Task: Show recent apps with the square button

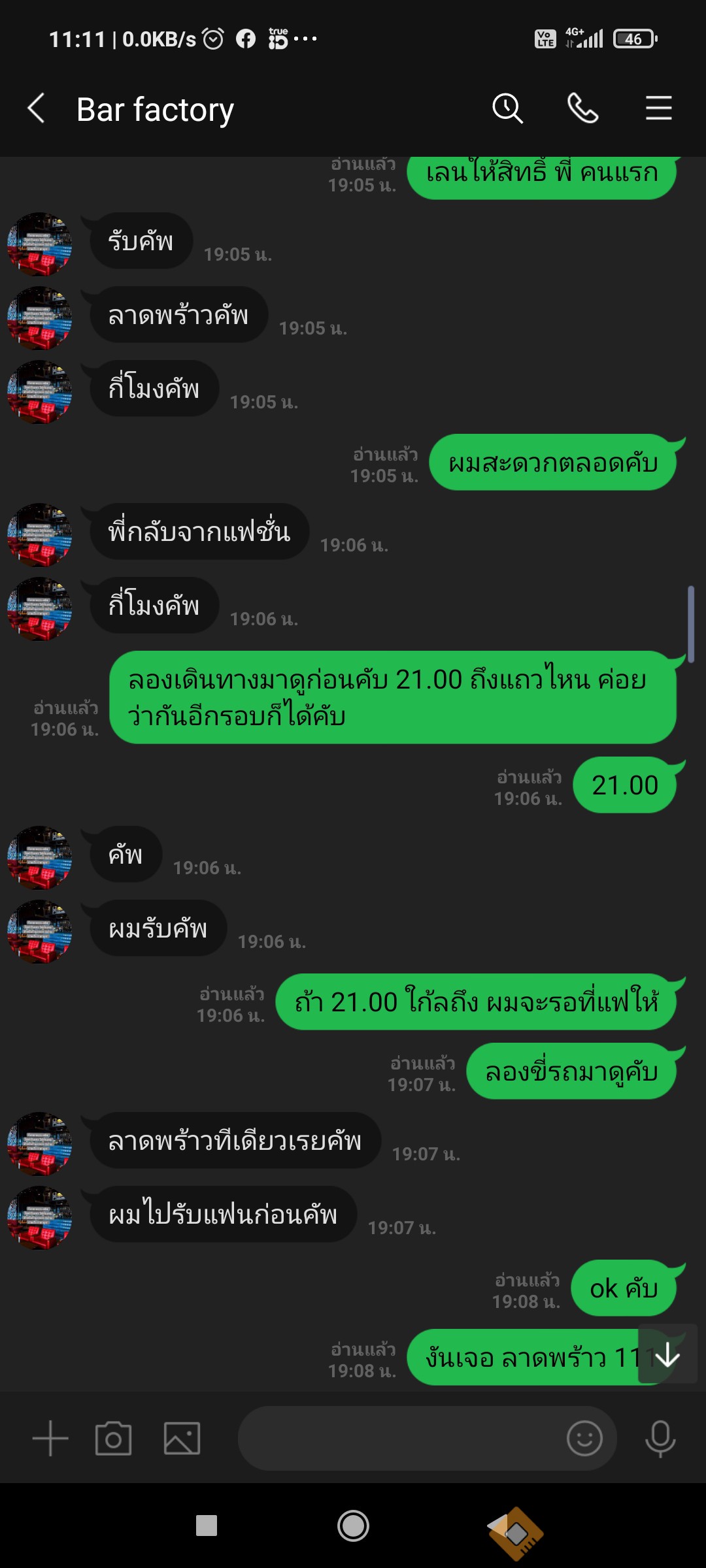Action: (207, 1526)
